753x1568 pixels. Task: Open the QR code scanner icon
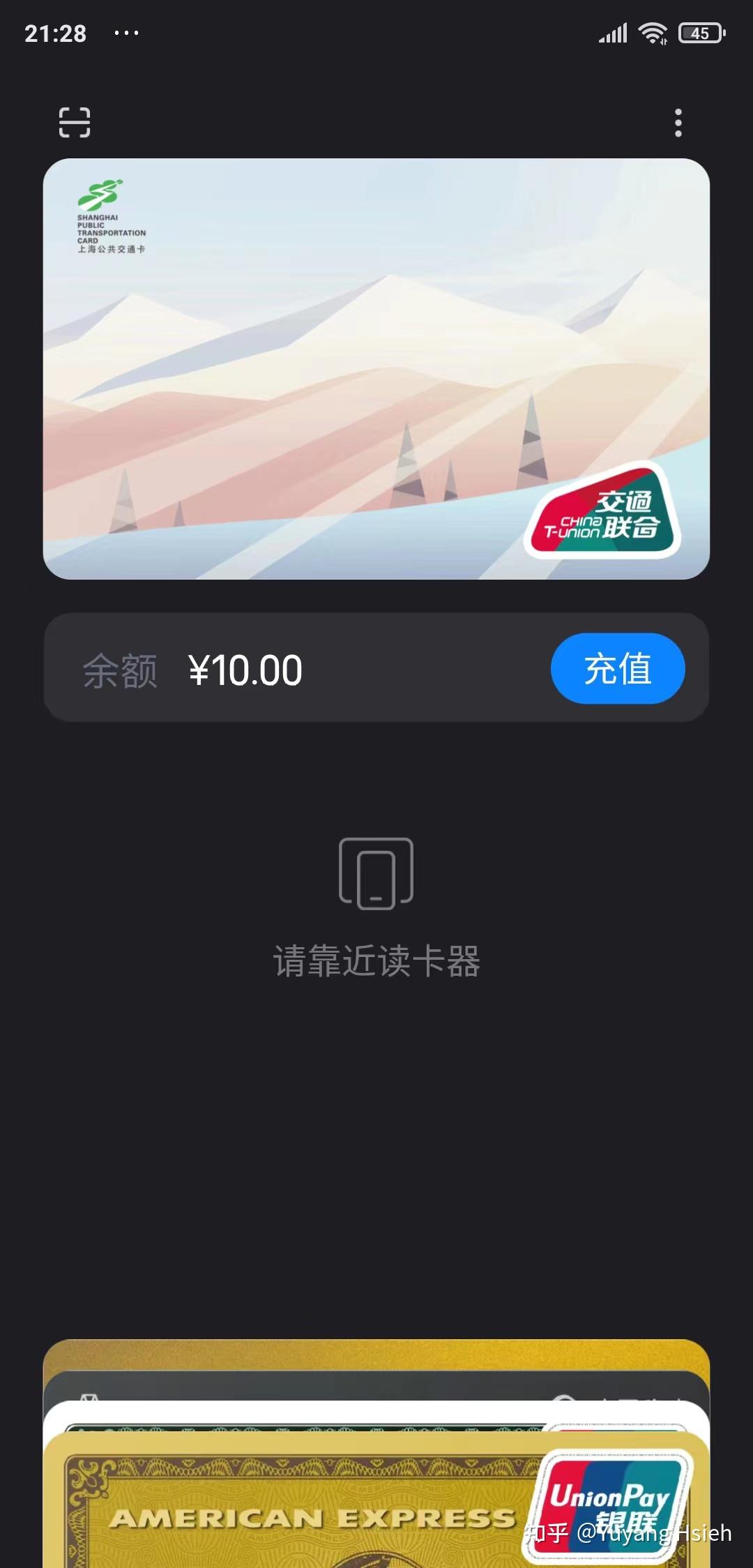tap(73, 122)
